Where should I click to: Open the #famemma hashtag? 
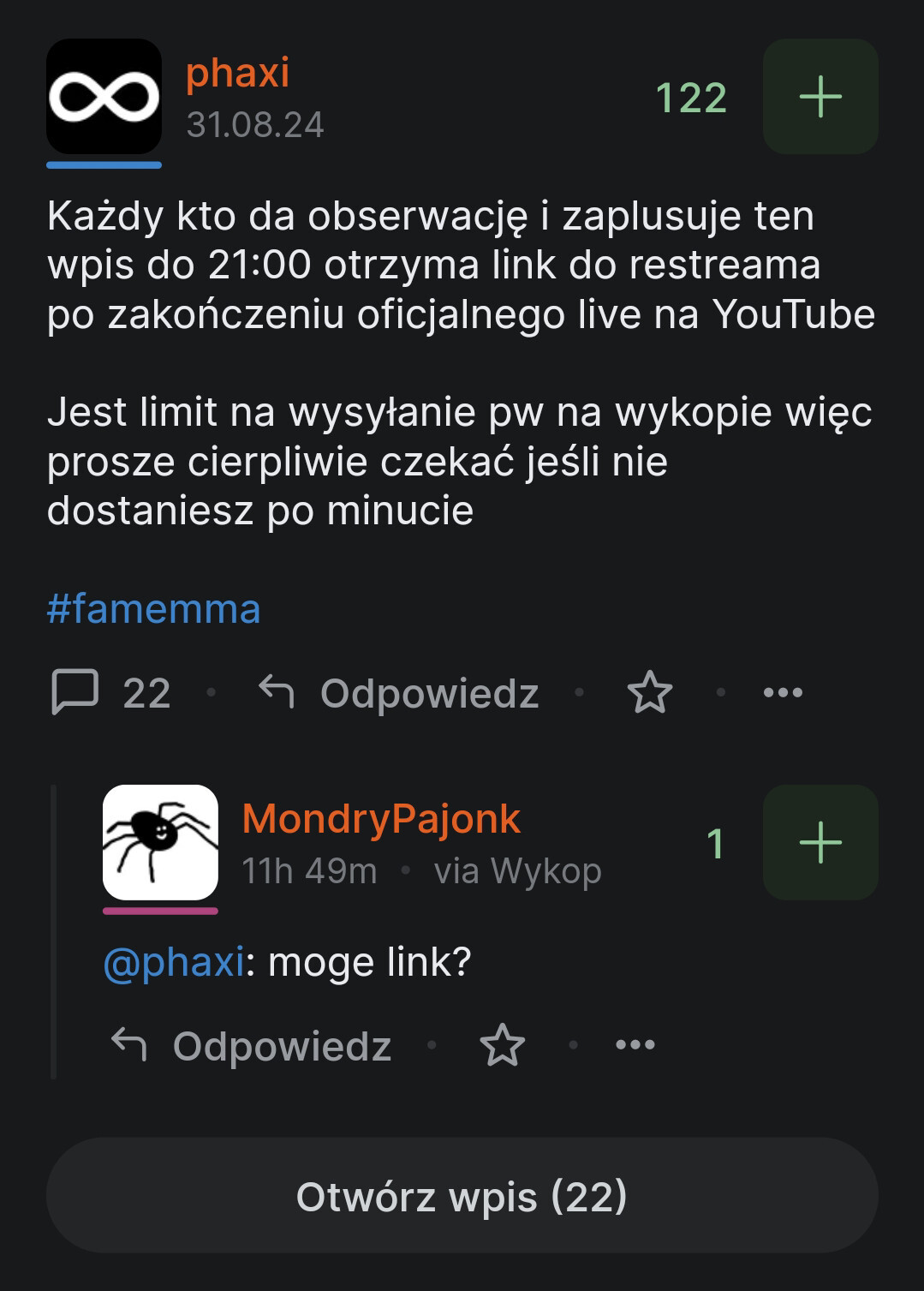pyautogui.click(x=154, y=609)
